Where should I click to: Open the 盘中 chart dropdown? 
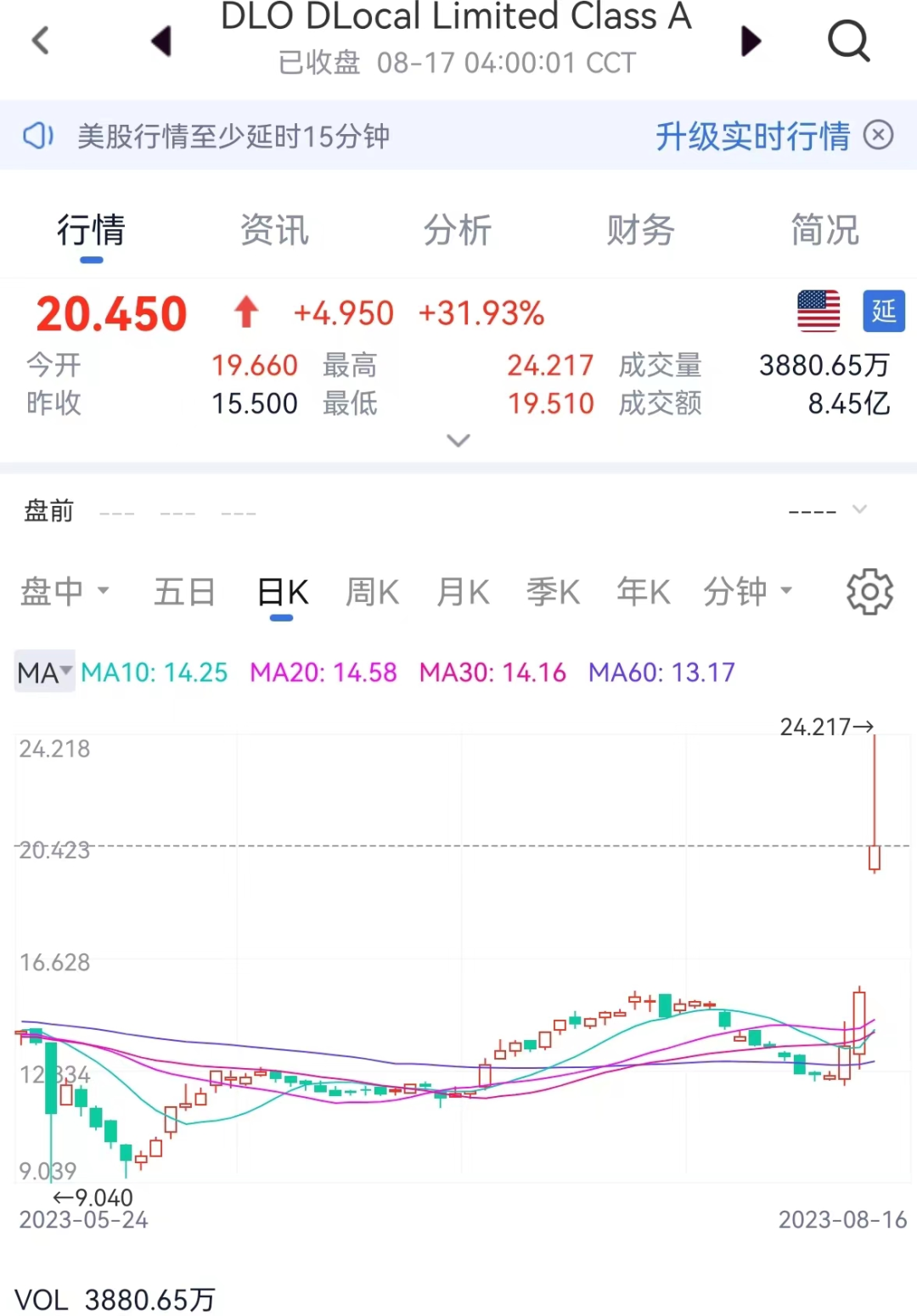[65, 591]
